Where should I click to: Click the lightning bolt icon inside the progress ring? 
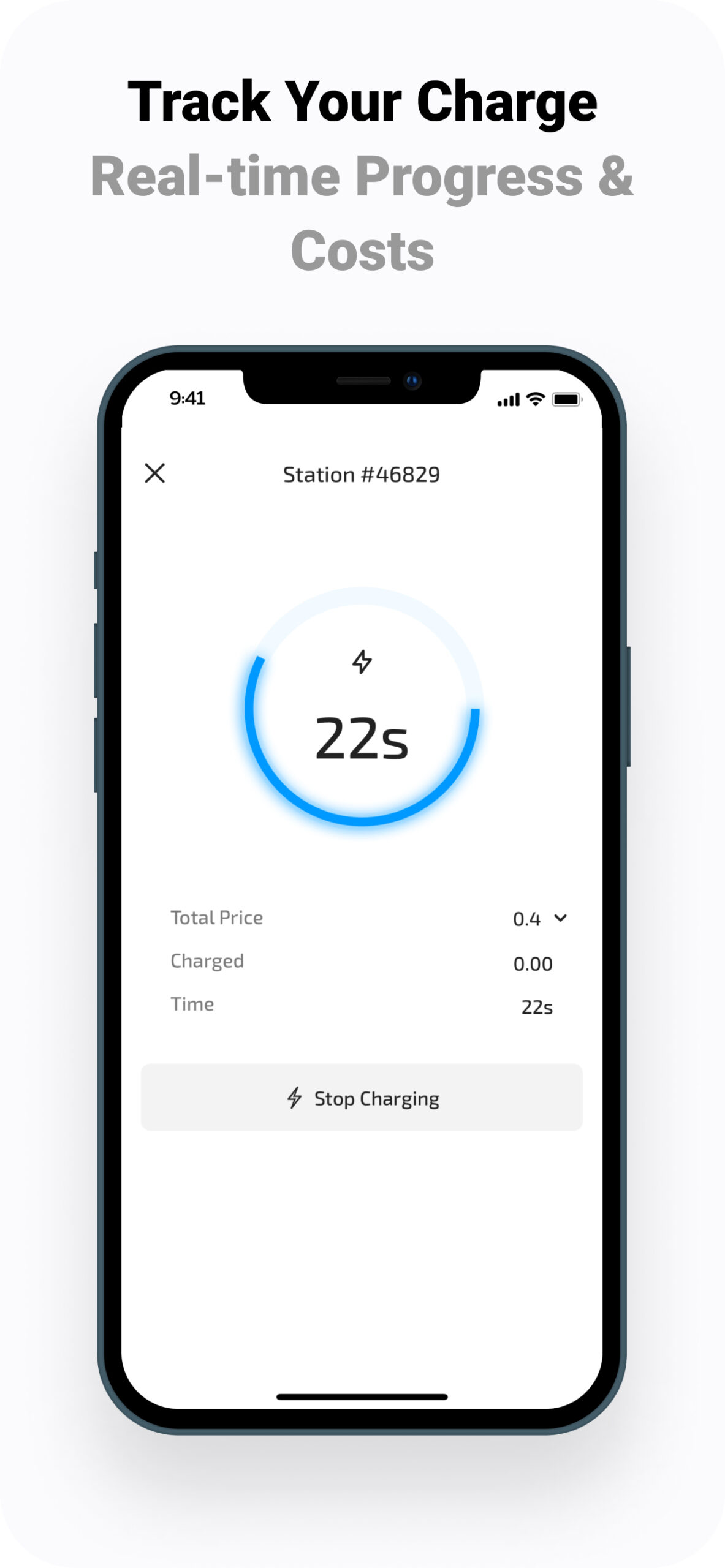click(x=362, y=660)
